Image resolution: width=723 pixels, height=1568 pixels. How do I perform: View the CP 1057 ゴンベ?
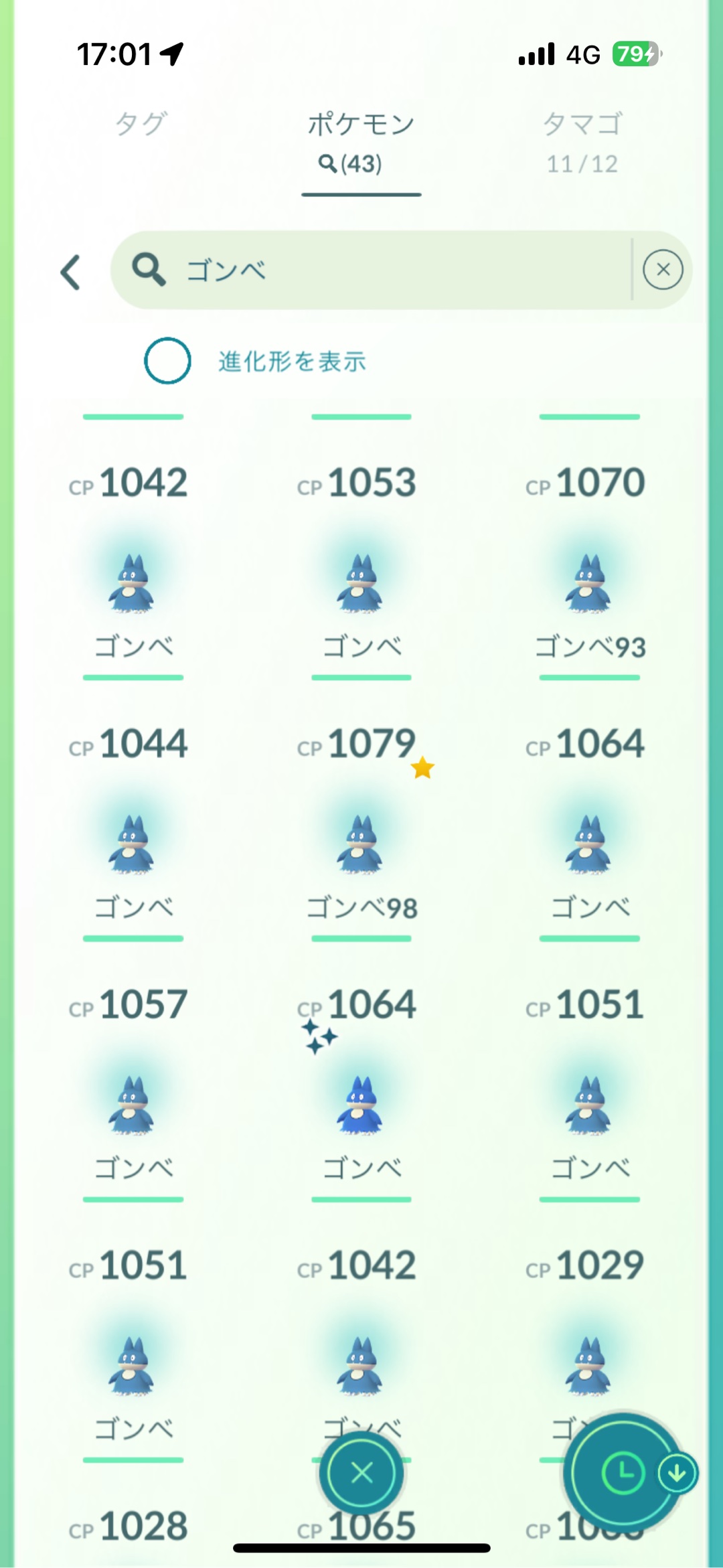pyautogui.click(x=133, y=1105)
